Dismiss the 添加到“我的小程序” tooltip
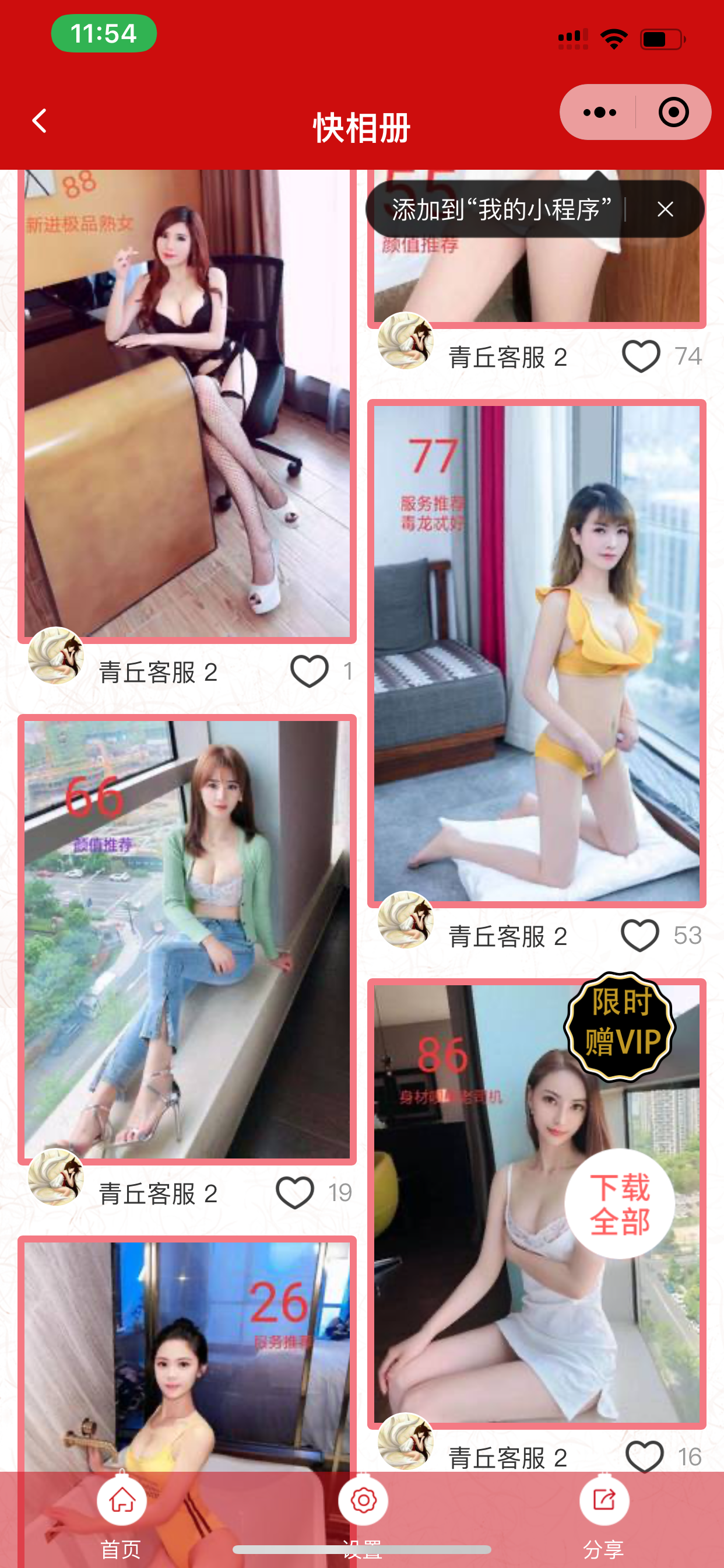The image size is (724, 1568). click(665, 209)
